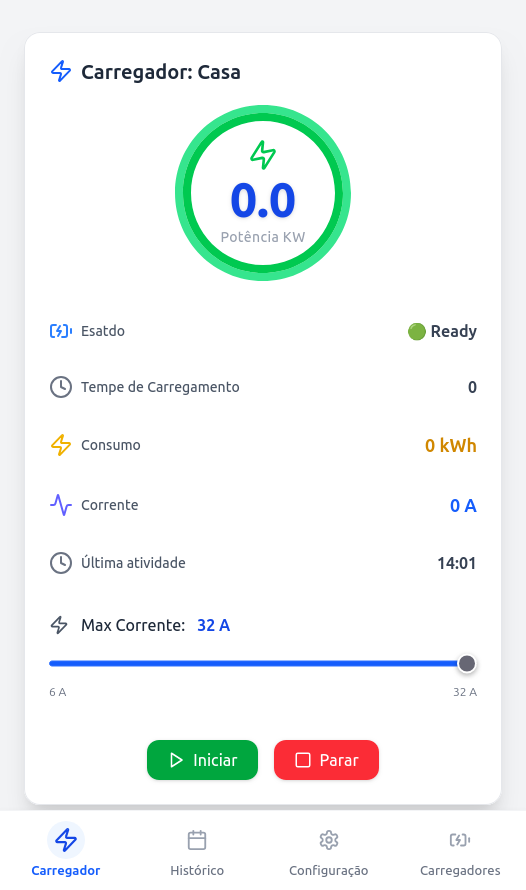Open the Configuração tab
Screen dimensions: 526x890
point(329,850)
